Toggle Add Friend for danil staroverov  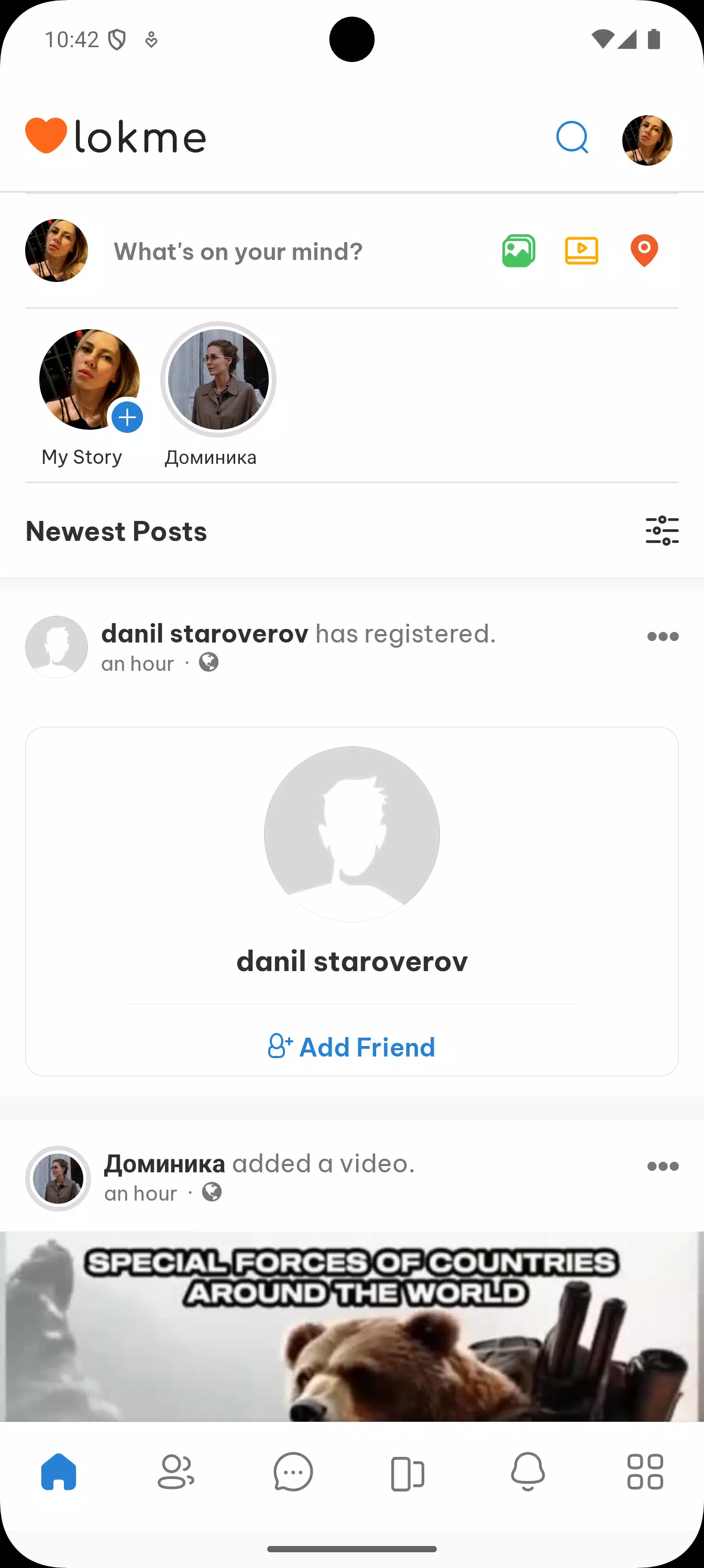(x=351, y=1047)
